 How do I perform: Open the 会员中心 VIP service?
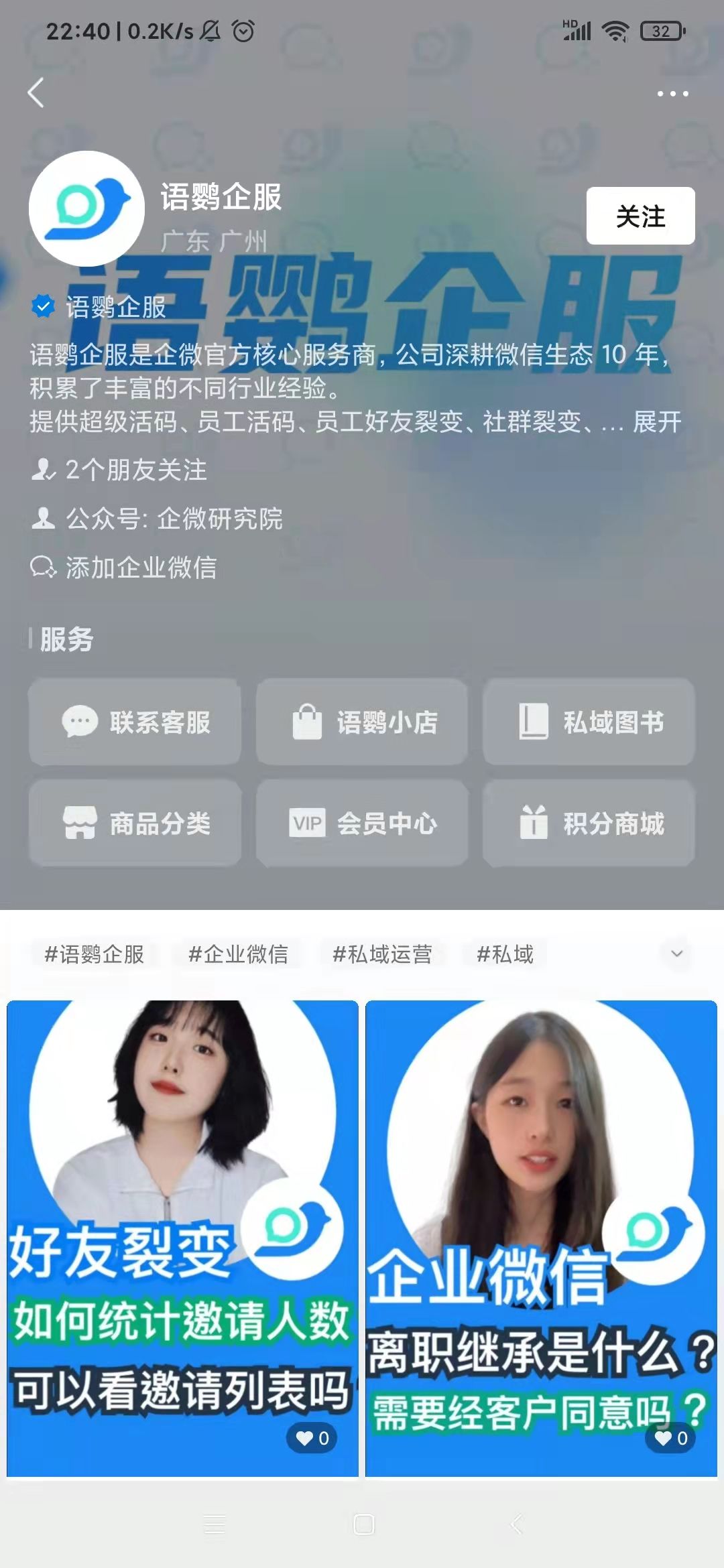click(362, 823)
